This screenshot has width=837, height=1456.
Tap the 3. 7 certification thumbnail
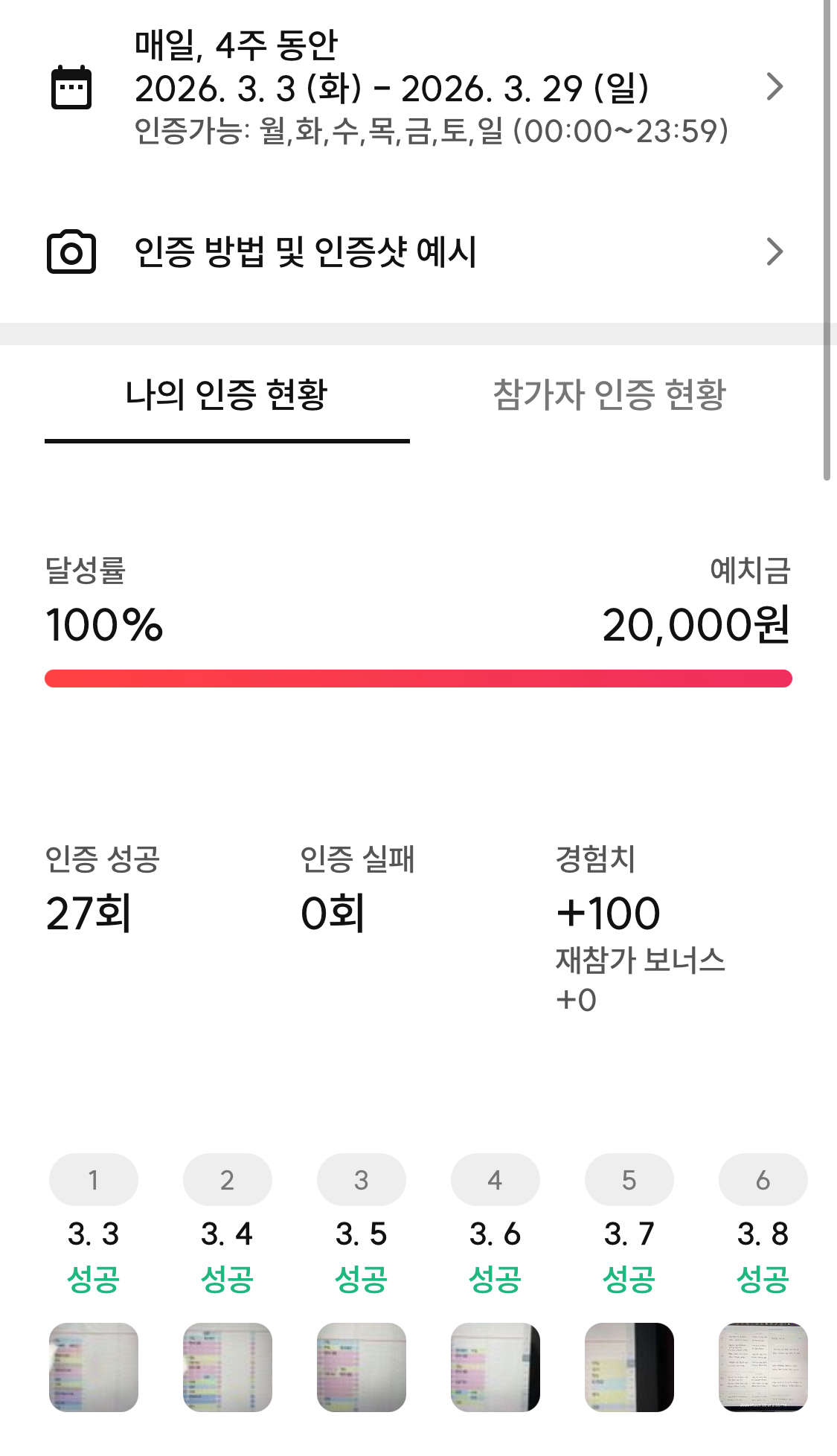pyautogui.click(x=629, y=1367)
